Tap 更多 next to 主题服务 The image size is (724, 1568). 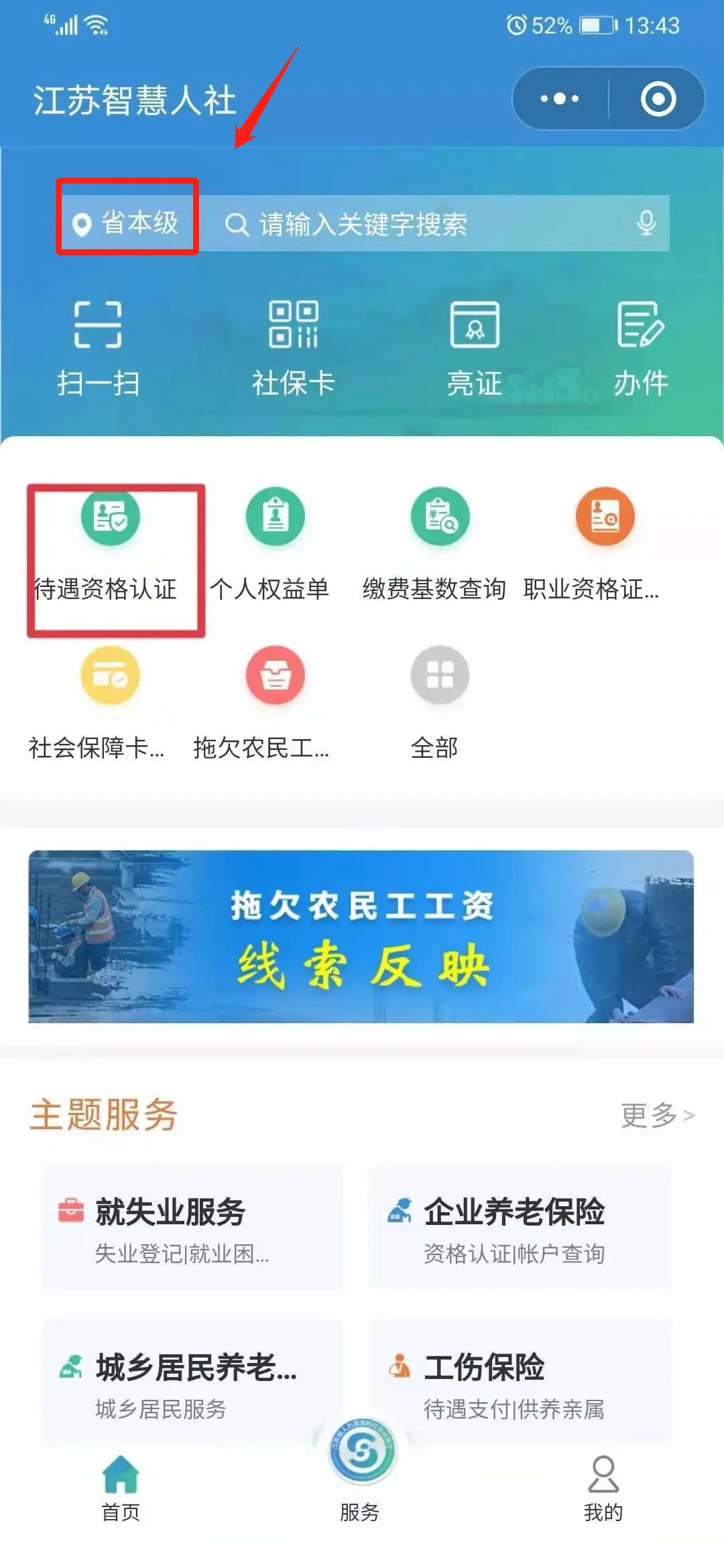tap(656, 1115)
